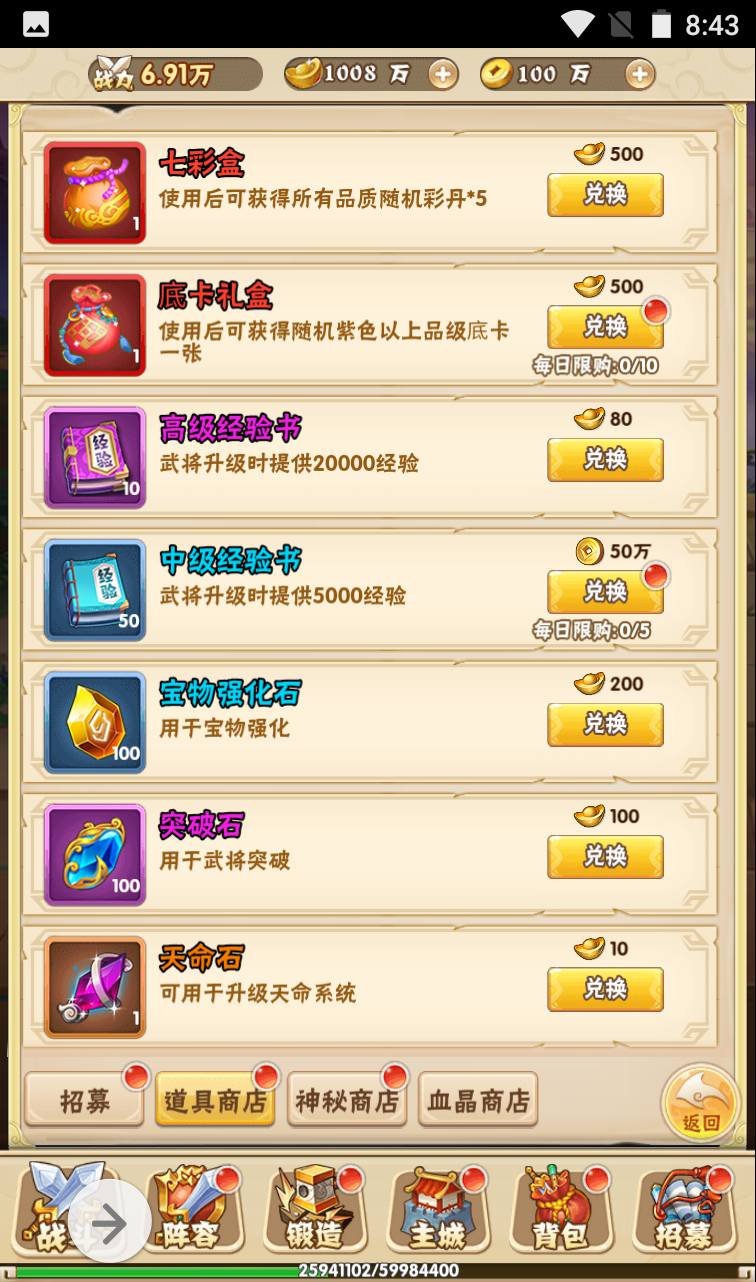Exchange for the 底卡礼盒
This screenshot has width=756, height=1282.
(605, 327)
